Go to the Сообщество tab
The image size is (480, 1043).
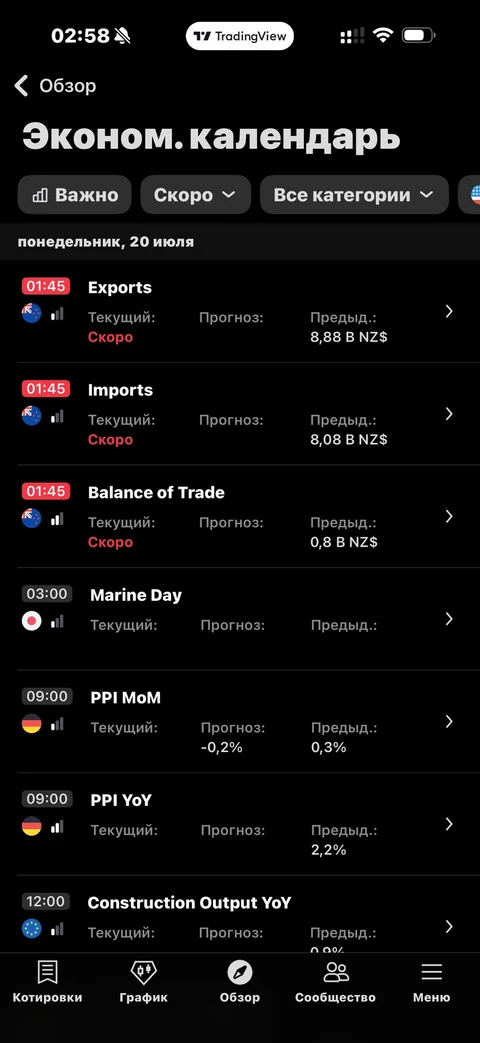336,982
